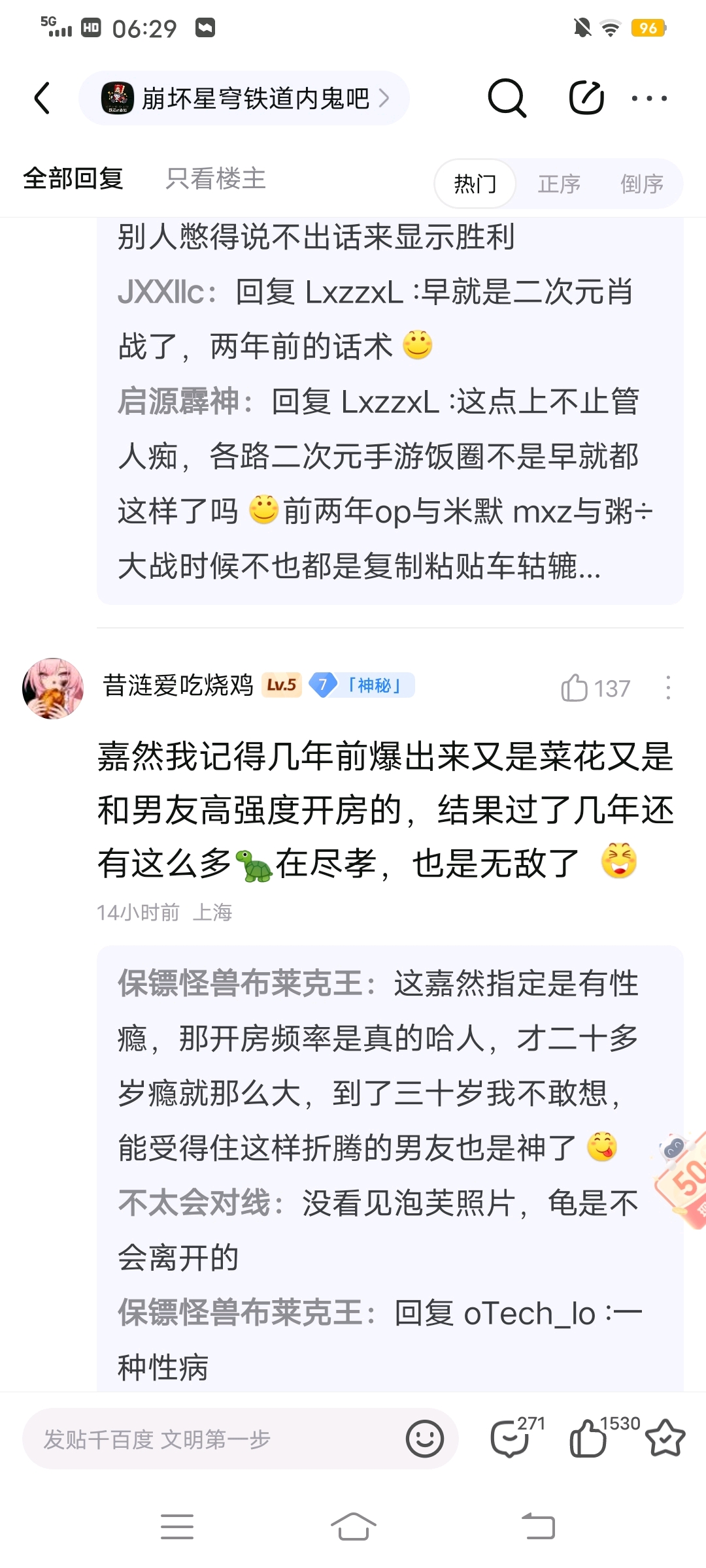Go back using the top-left arrow
The height and width of the screenshot is (1568, 706).
click(42, 99)
